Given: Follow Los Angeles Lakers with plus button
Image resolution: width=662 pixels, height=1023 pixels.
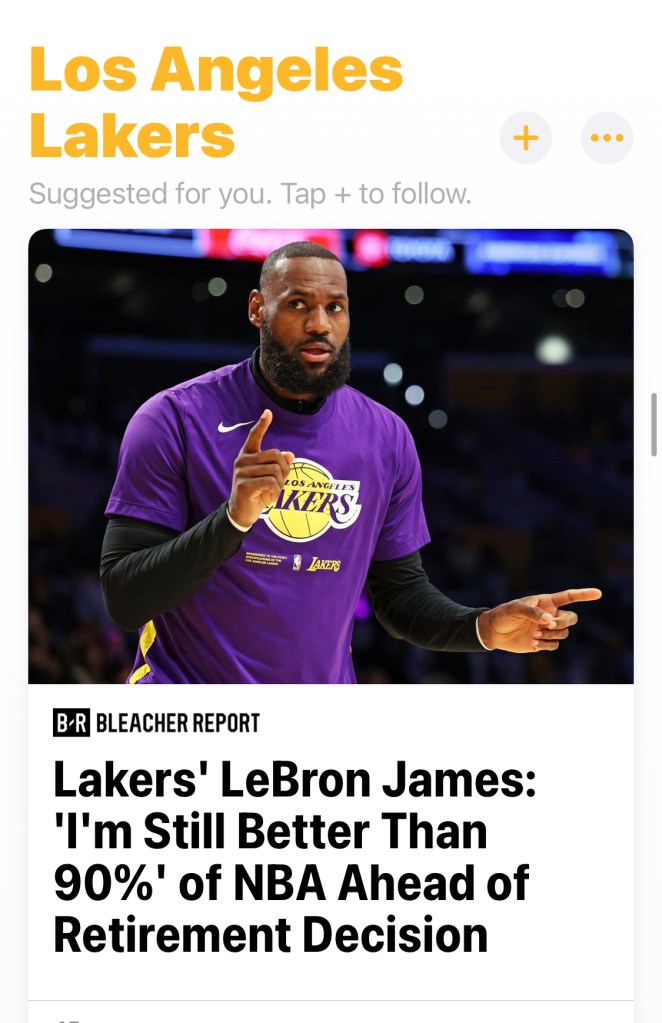Looking at the screenshot, I should (x=526, y=138).
